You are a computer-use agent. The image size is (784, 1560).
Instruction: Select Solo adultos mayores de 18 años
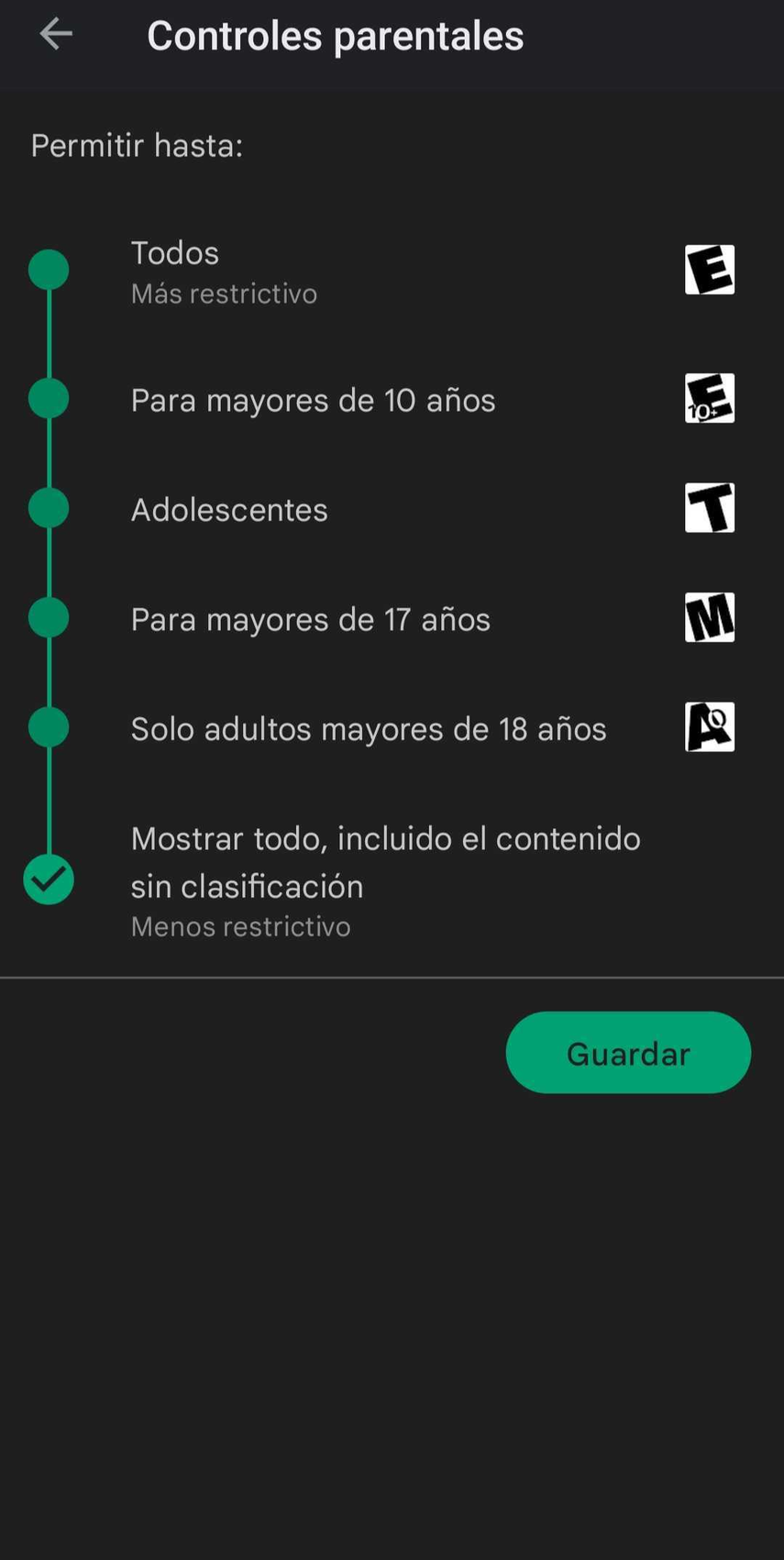[x=49, y=726]
